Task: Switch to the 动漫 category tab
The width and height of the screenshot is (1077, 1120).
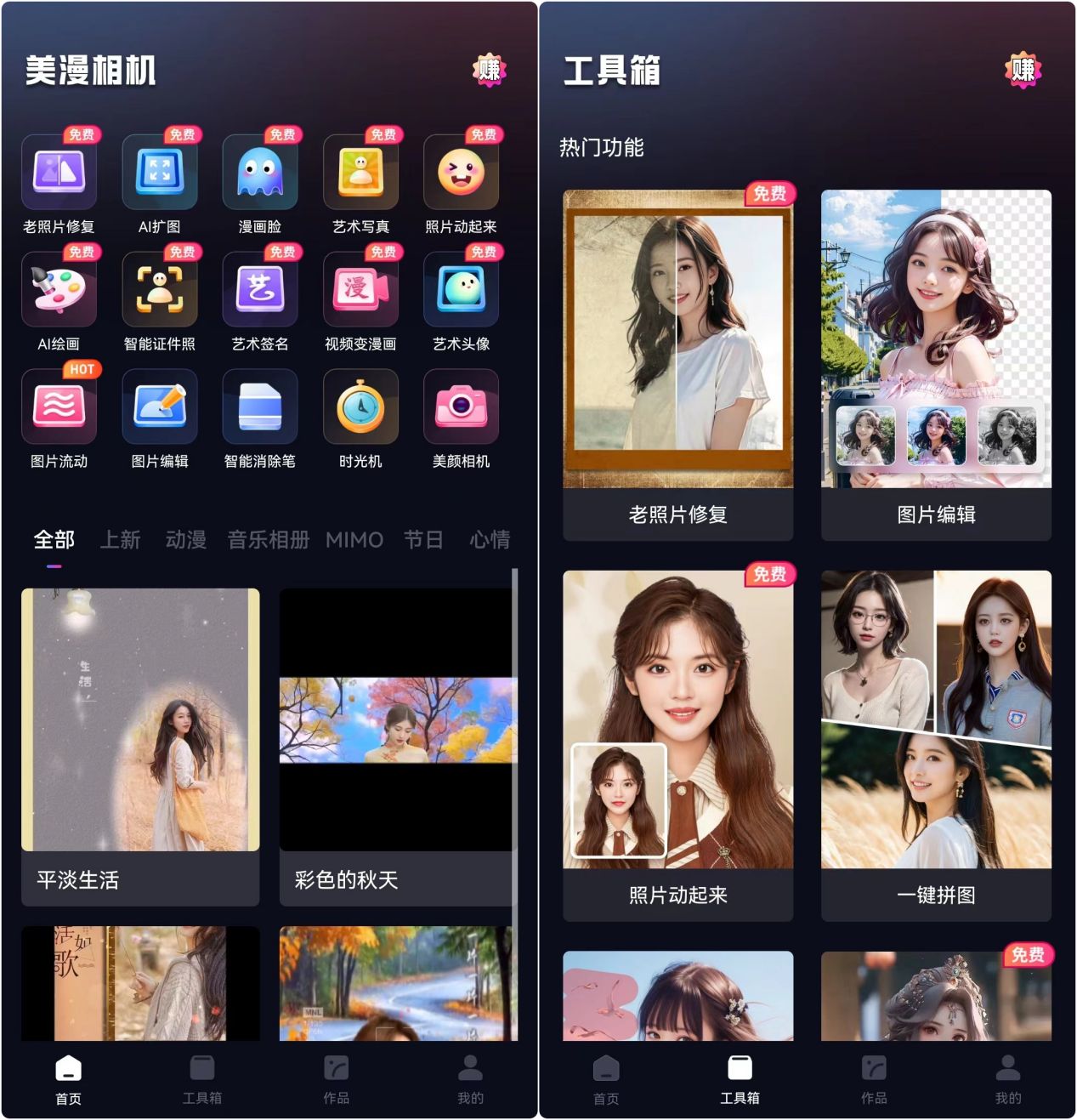Action: (x=185, y=539)
